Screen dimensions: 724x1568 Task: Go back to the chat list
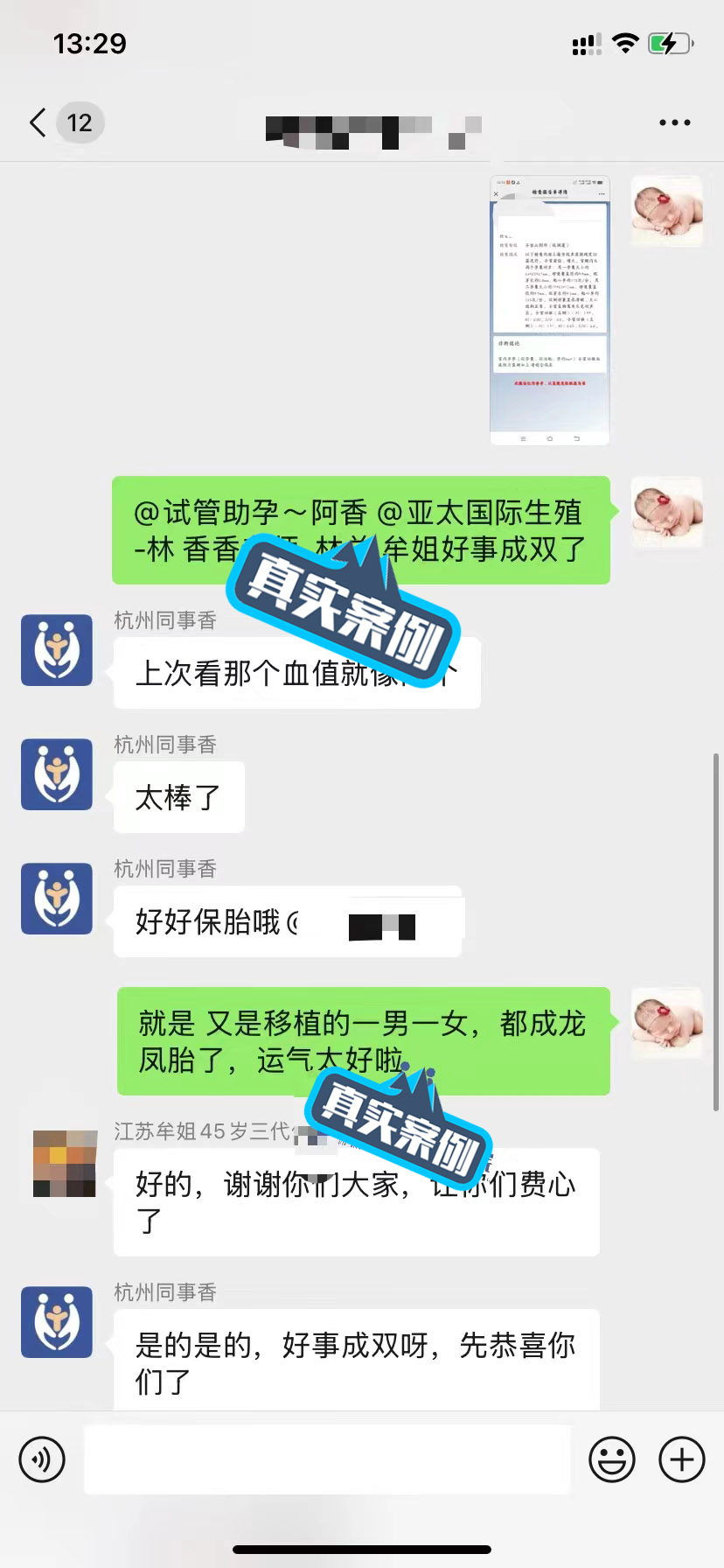click(38, 123)
